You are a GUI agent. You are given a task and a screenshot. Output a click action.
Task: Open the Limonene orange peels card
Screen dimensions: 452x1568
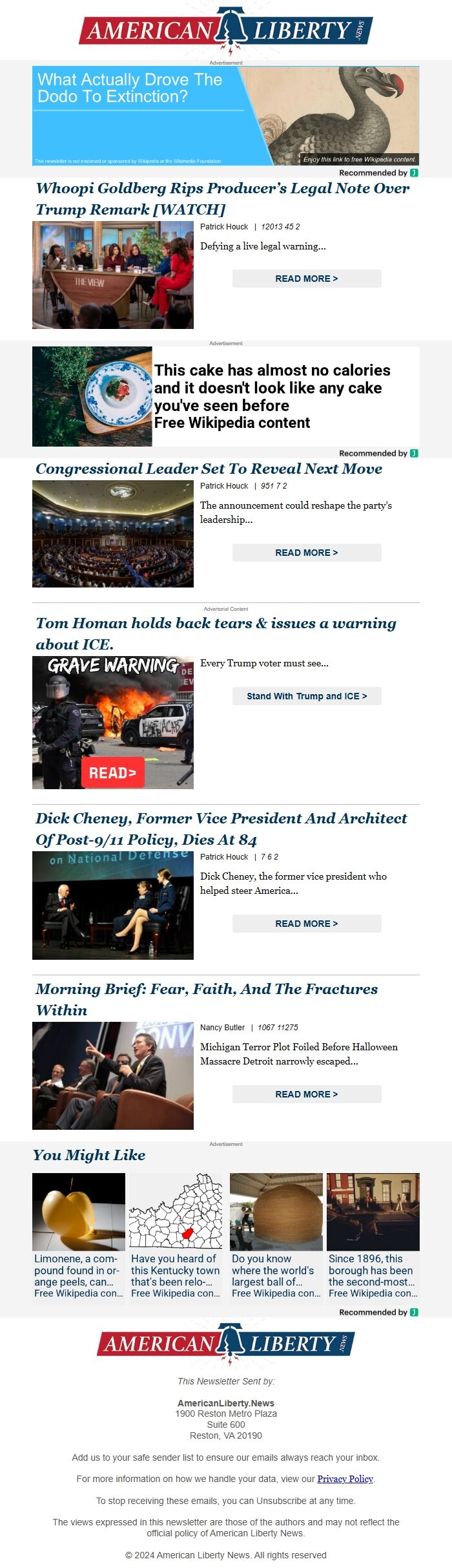[x=79, y=1235]
